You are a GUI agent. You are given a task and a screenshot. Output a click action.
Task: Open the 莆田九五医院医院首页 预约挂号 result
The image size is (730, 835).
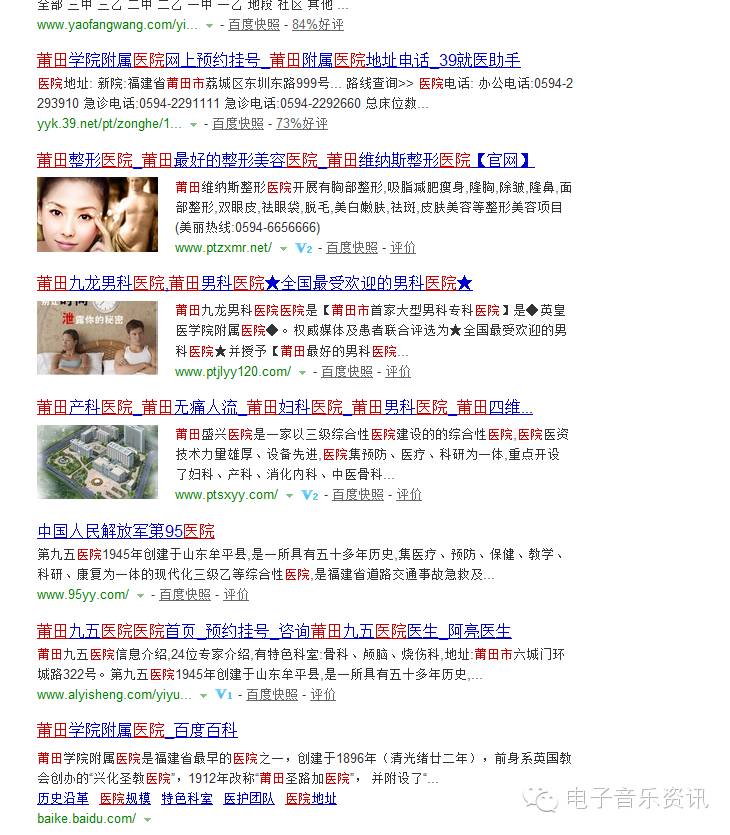coord(273,631)
